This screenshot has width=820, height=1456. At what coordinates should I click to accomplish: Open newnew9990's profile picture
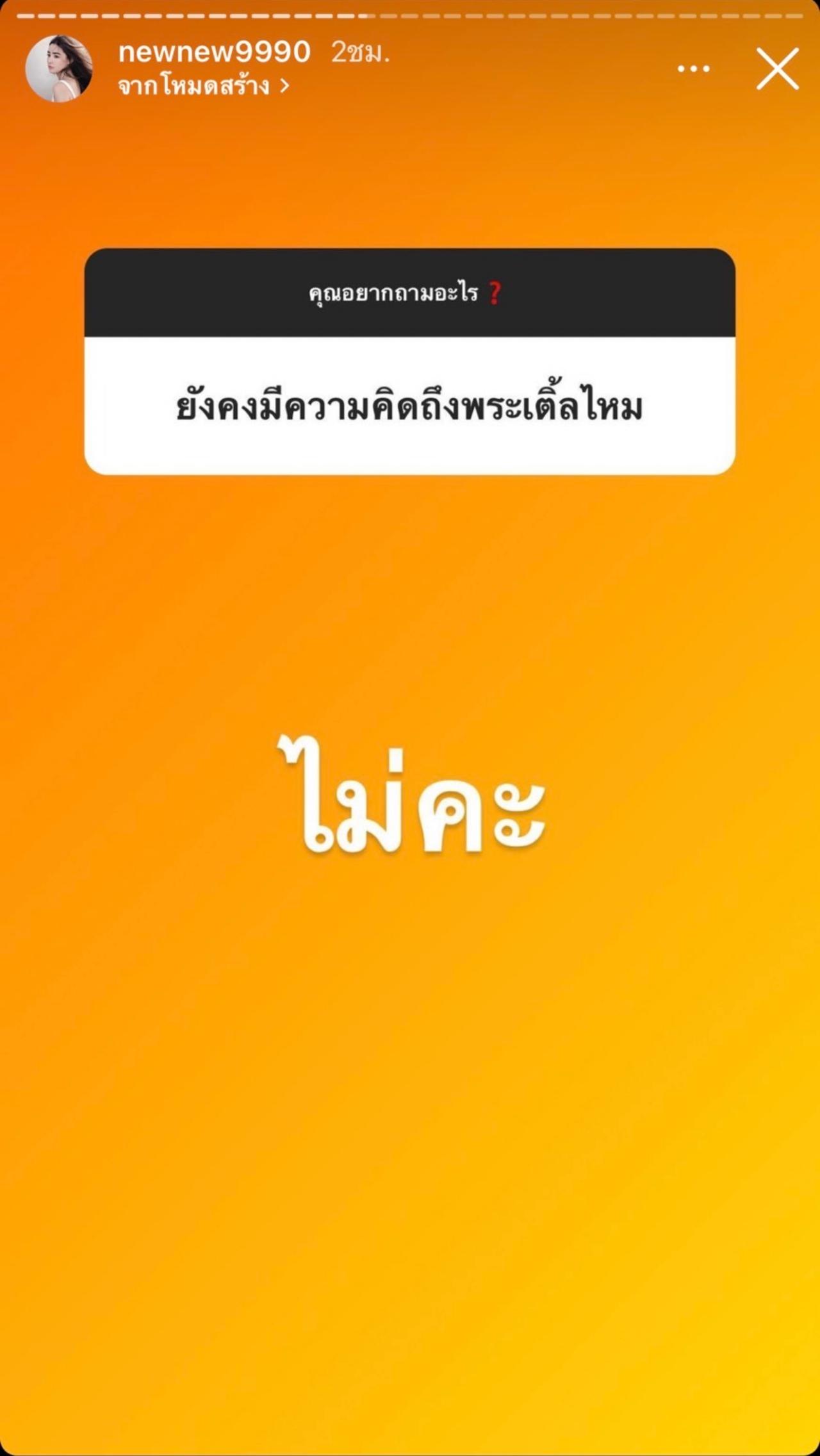(x=59, y=69)
